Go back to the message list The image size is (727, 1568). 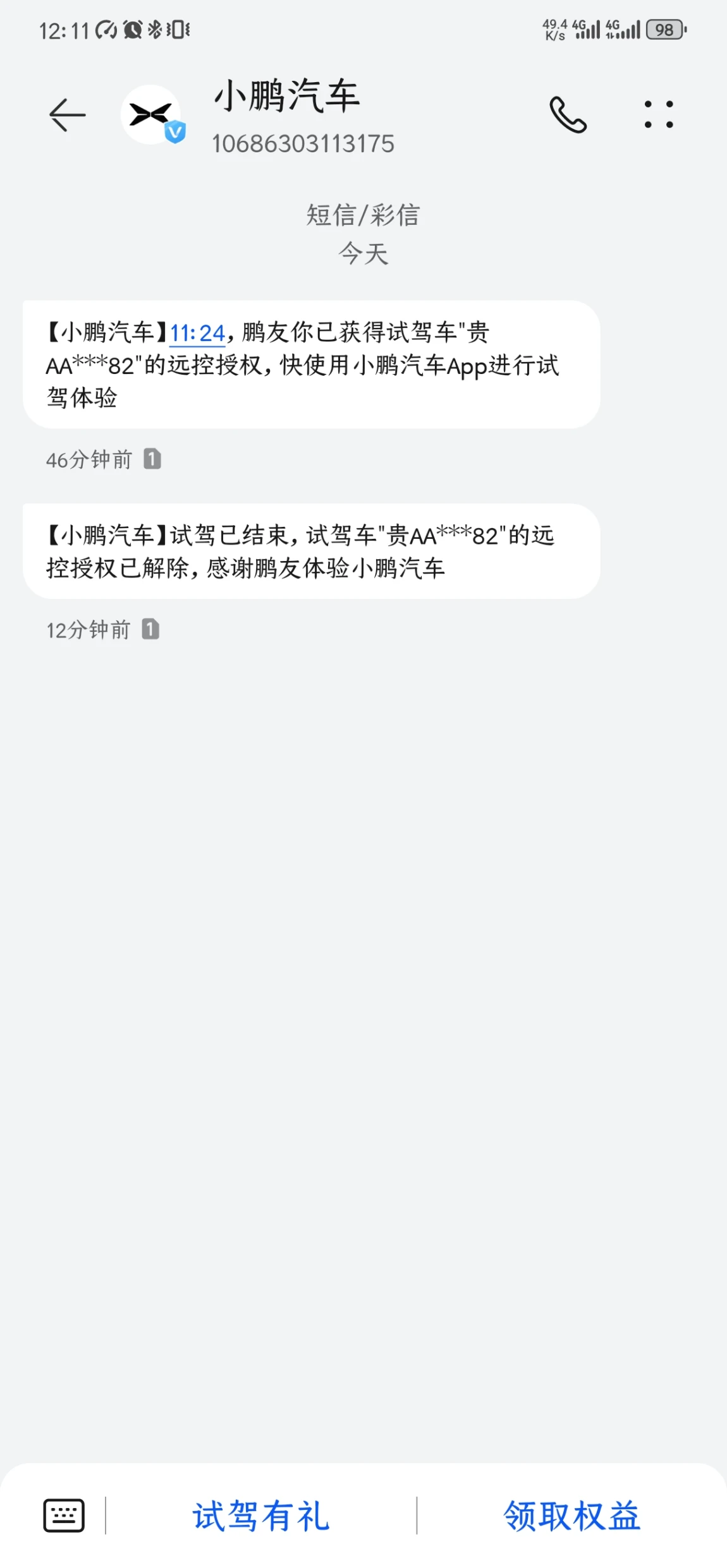coord(67,115)
